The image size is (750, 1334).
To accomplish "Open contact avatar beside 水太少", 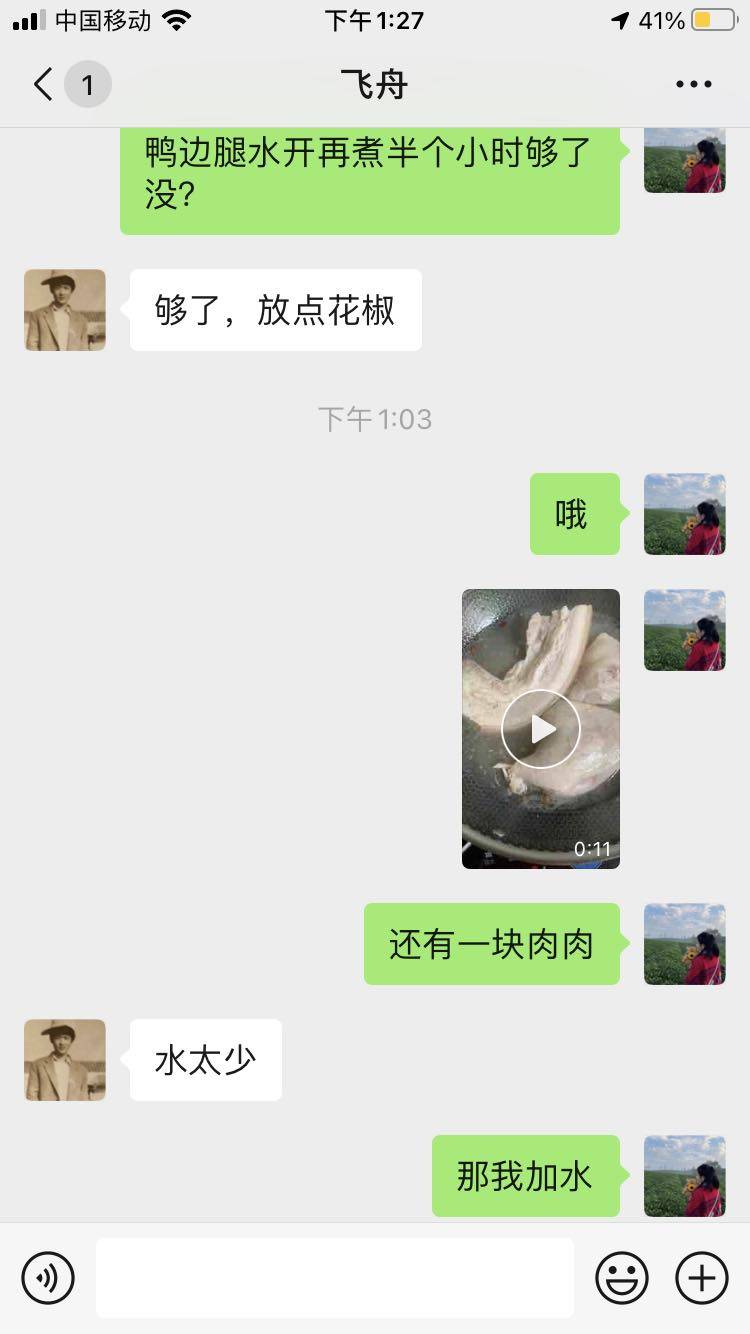I will point(65,1060).
